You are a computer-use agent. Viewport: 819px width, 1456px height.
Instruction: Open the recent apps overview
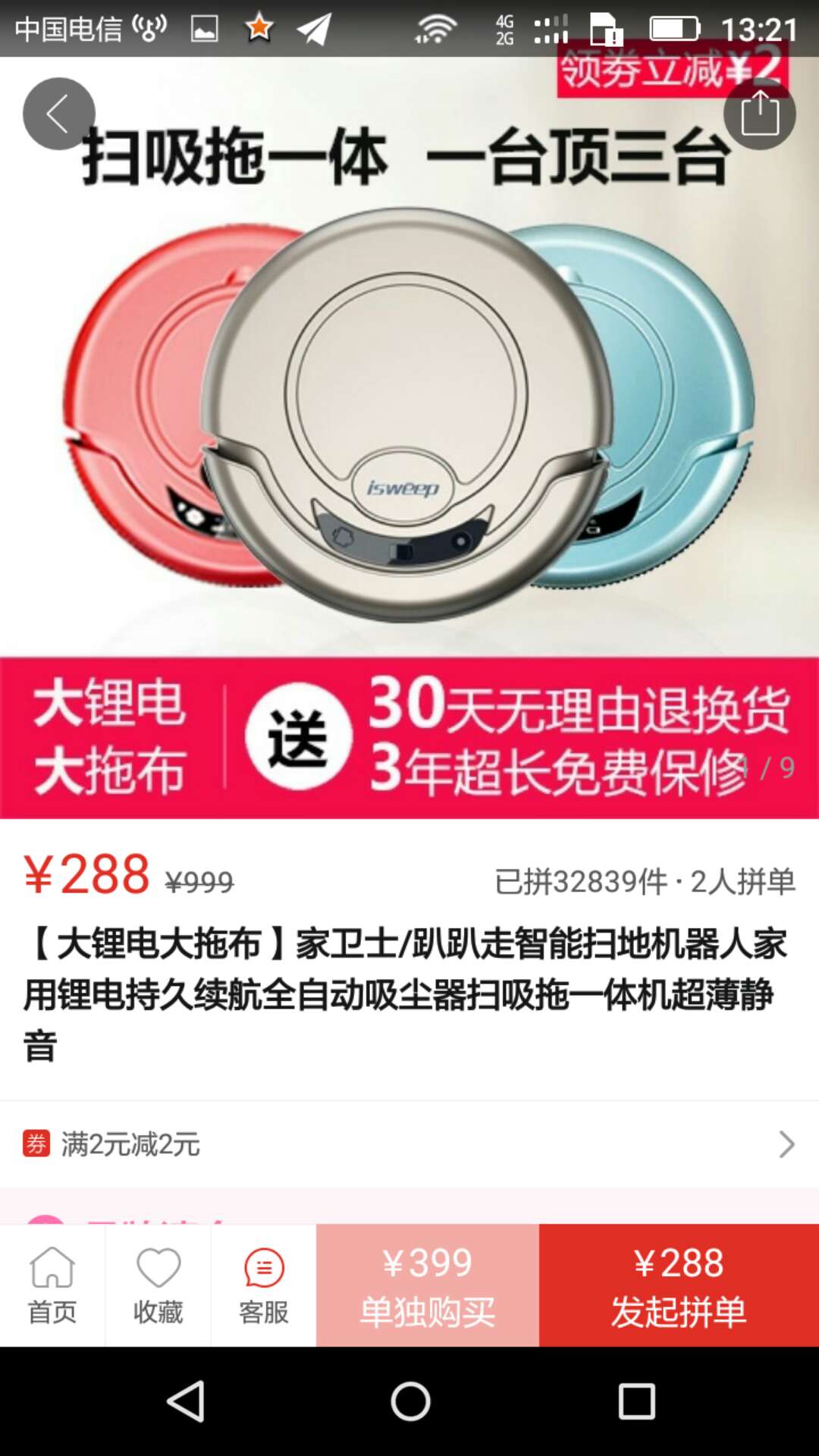tap(636, 1401)
